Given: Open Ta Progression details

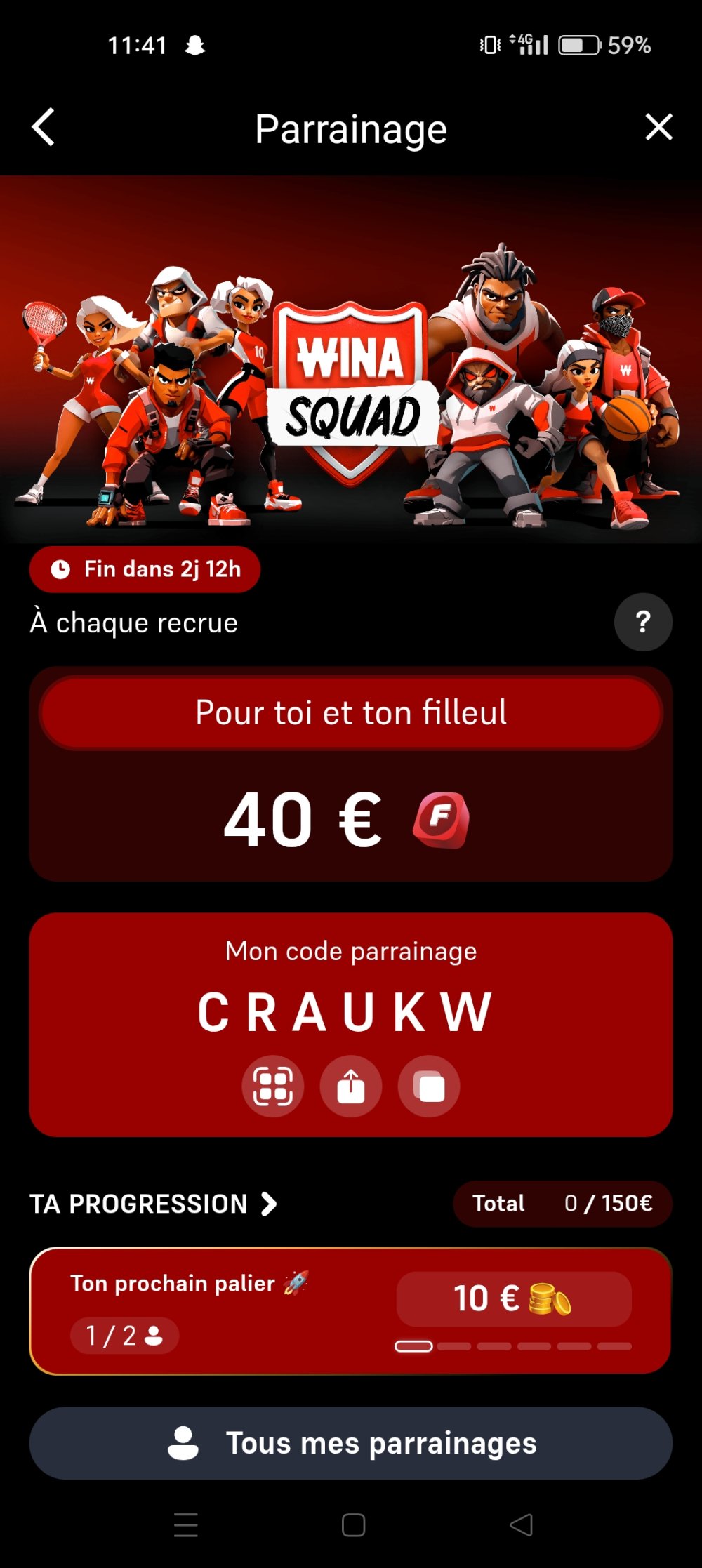Looking at the screenshot, I should pos(153,1204).
